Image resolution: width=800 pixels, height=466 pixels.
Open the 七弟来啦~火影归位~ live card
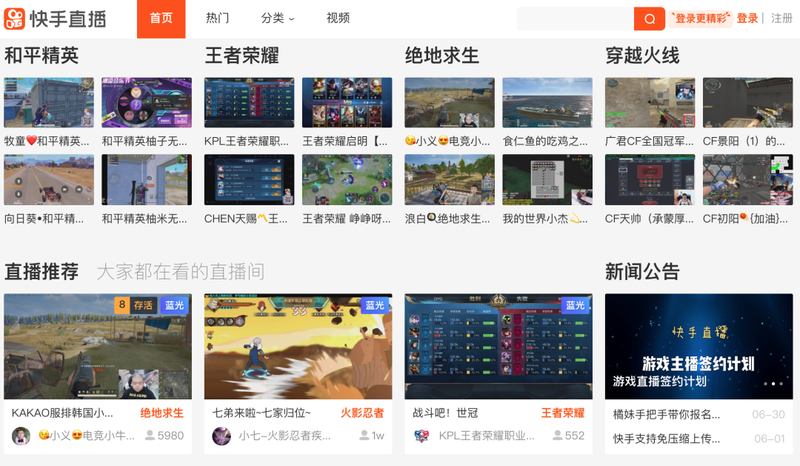coord(298,347)
